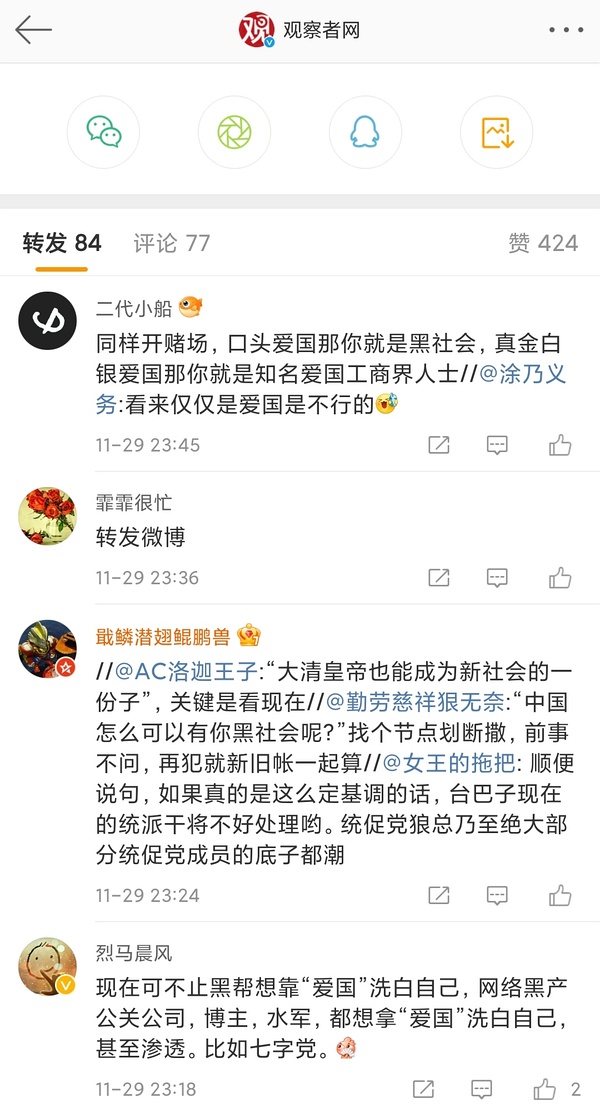Viewport: 600px width, 1108px height.
Task: Comment on 二代小船's repost
Action: (497, 445)
